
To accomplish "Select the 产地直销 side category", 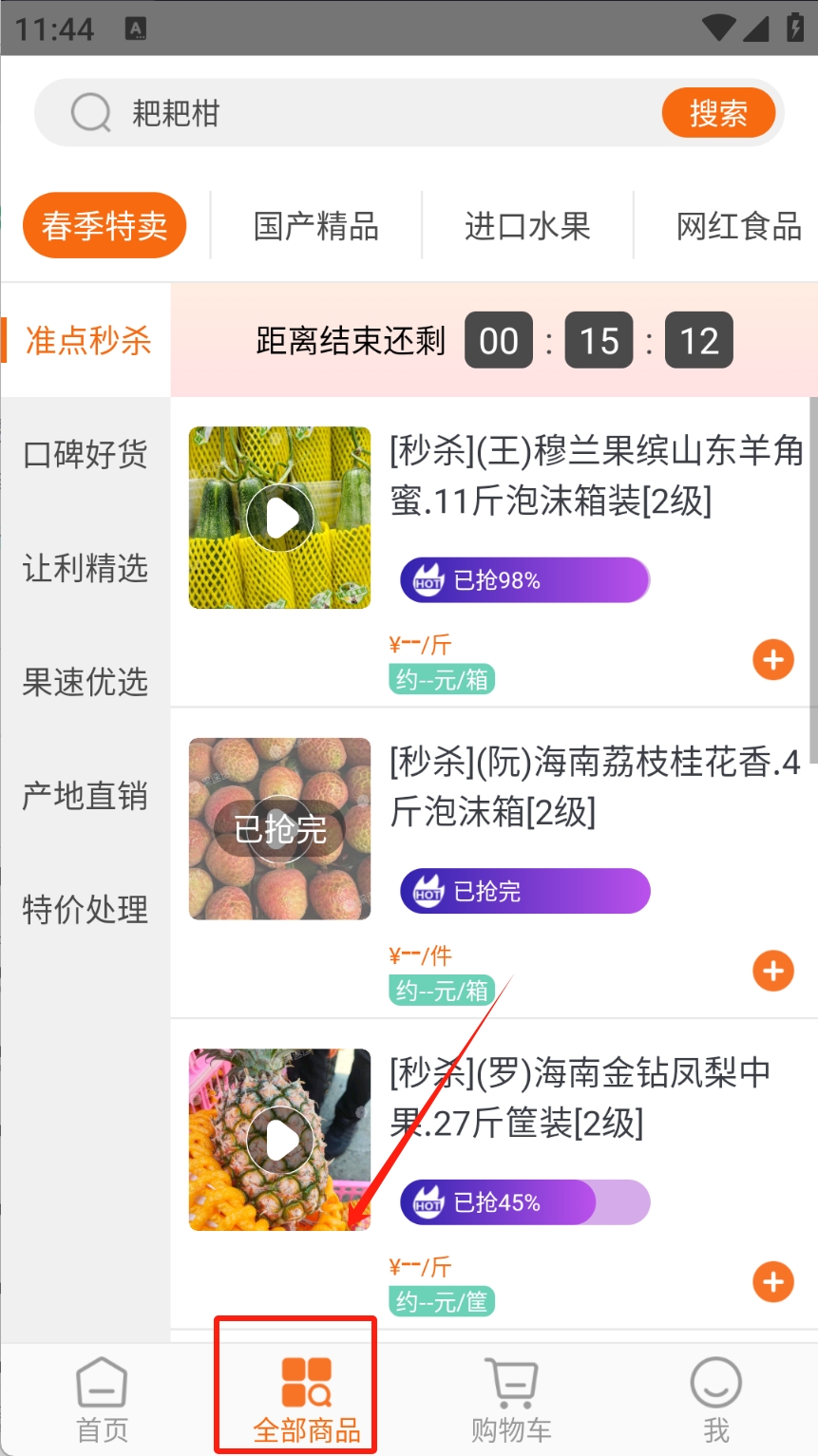I will tap(86, 796).
